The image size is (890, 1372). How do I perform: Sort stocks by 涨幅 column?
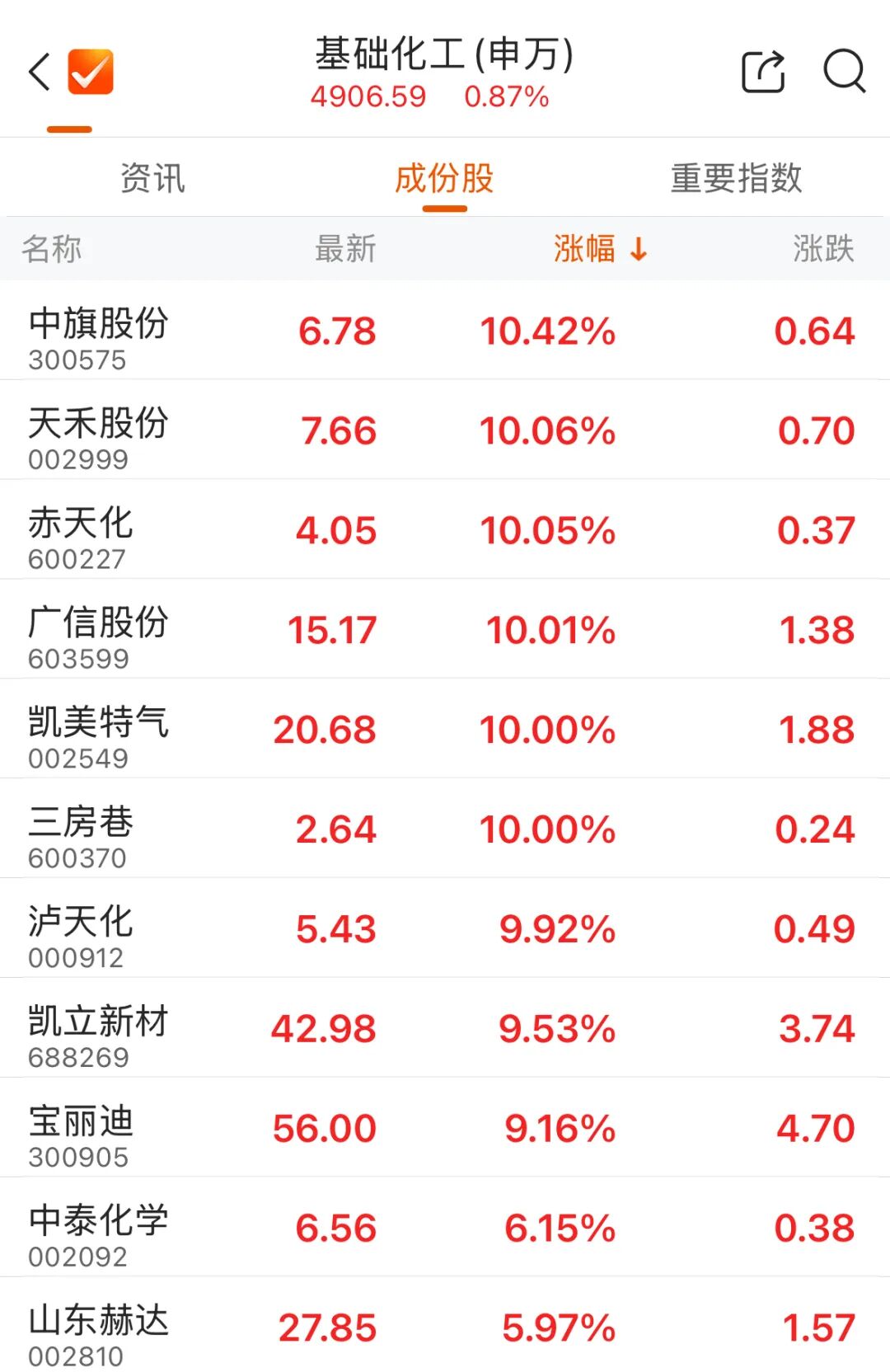coord(600,248)
